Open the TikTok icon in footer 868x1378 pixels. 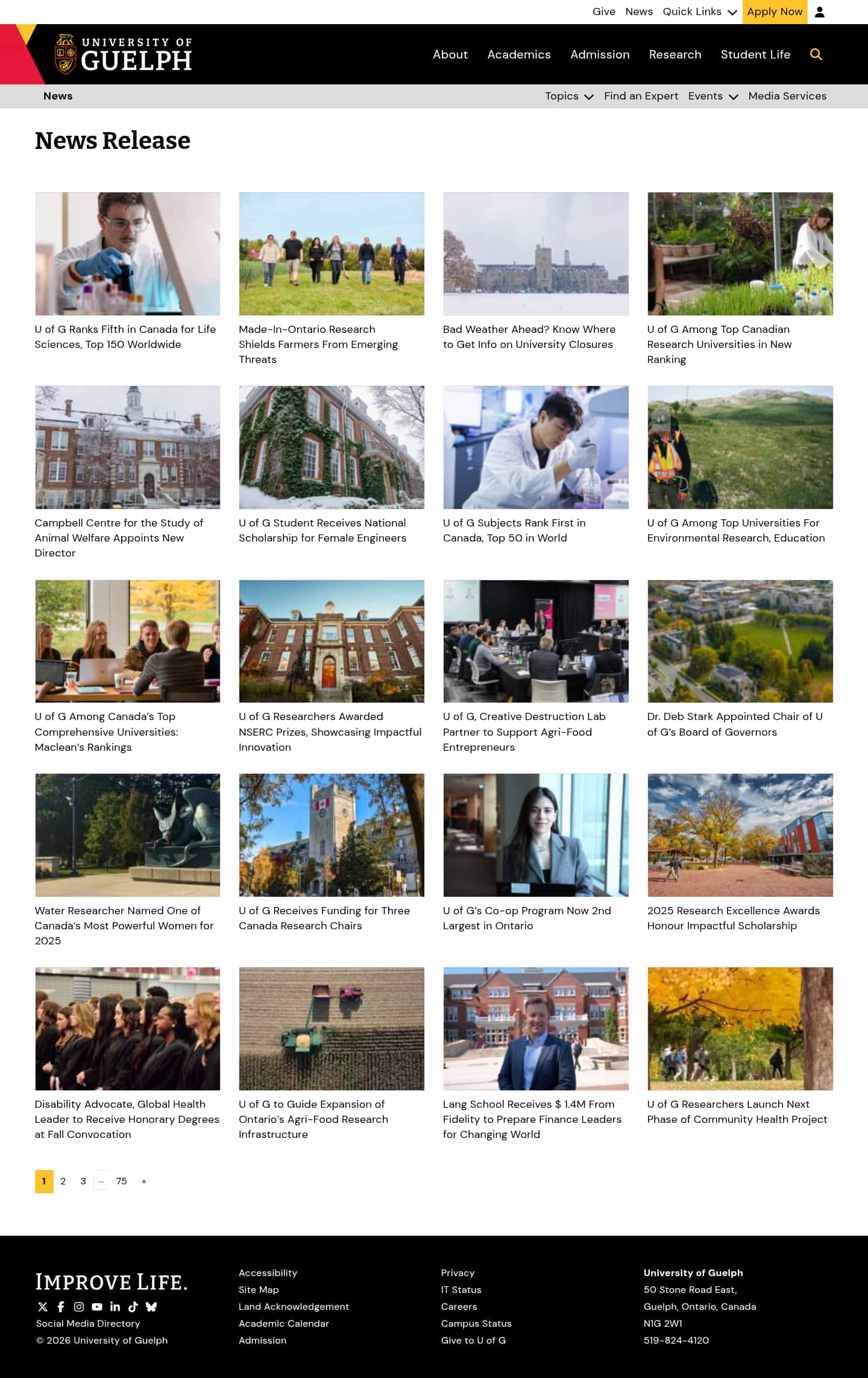point(133,1307)
